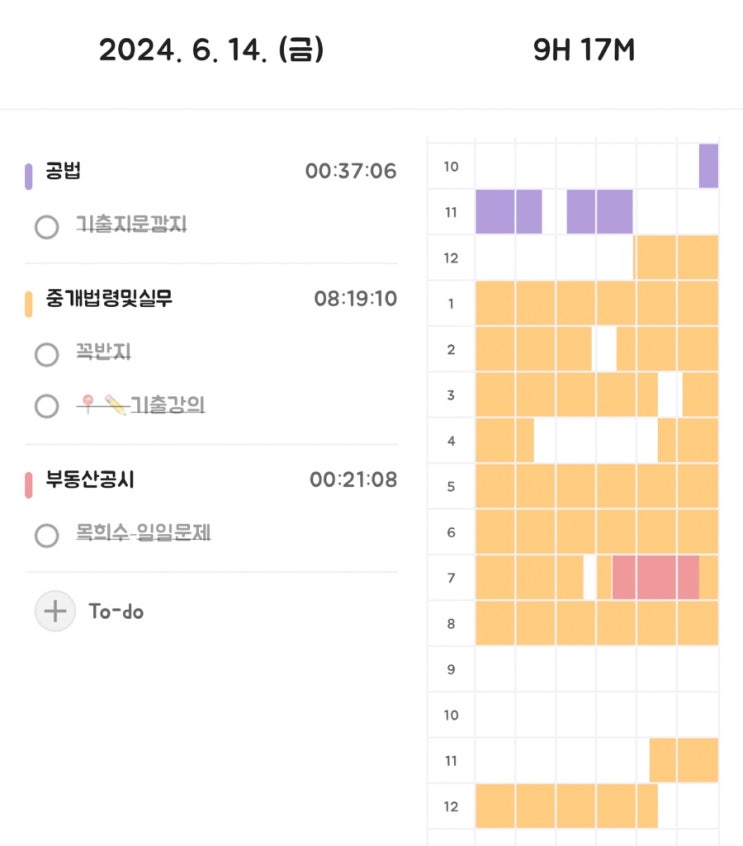
Task: Toggle the 기출강의 to-do circle
Action: tap(46, 407)
